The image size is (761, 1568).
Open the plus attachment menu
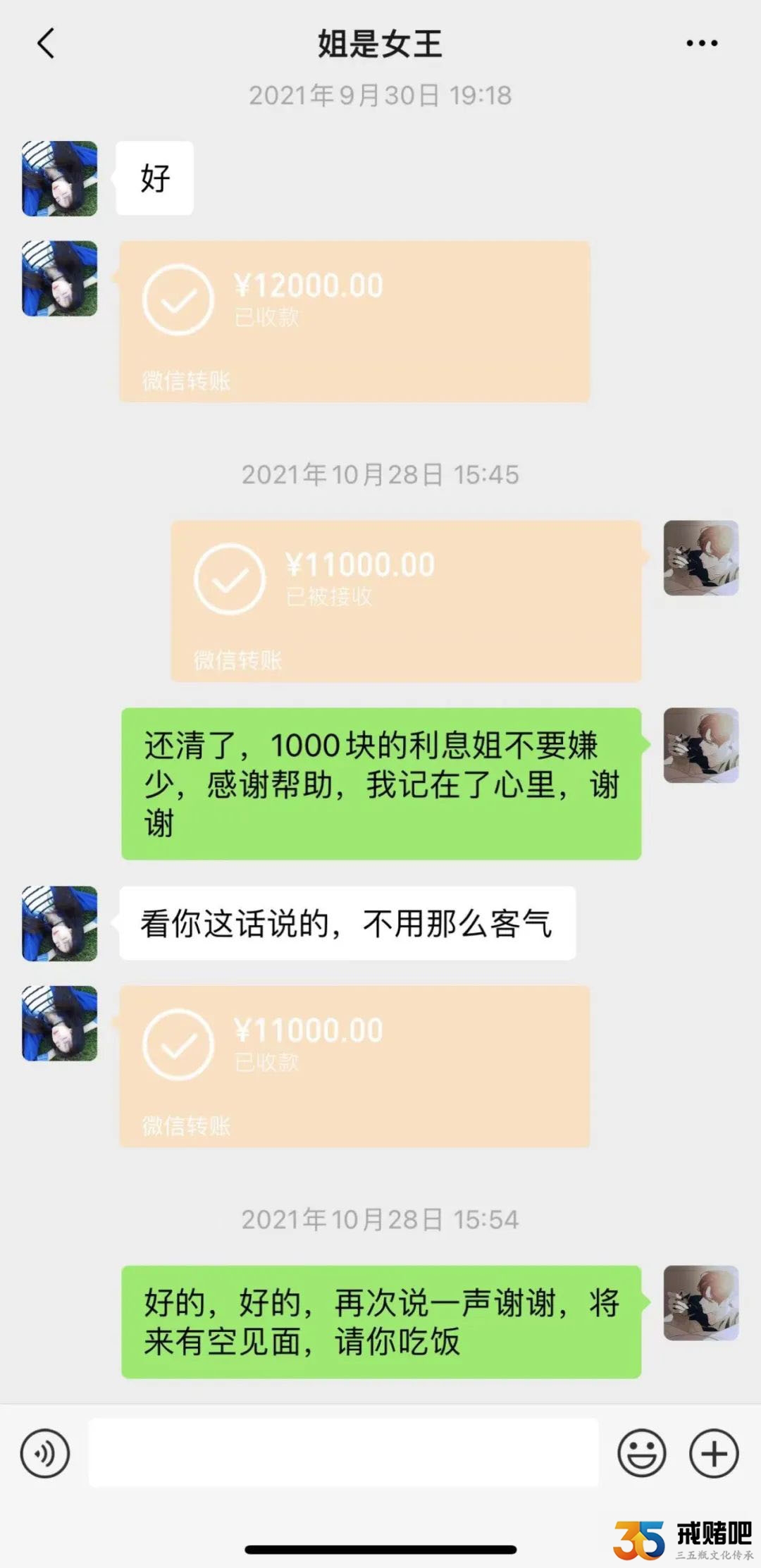click(x=714, y=1453)
